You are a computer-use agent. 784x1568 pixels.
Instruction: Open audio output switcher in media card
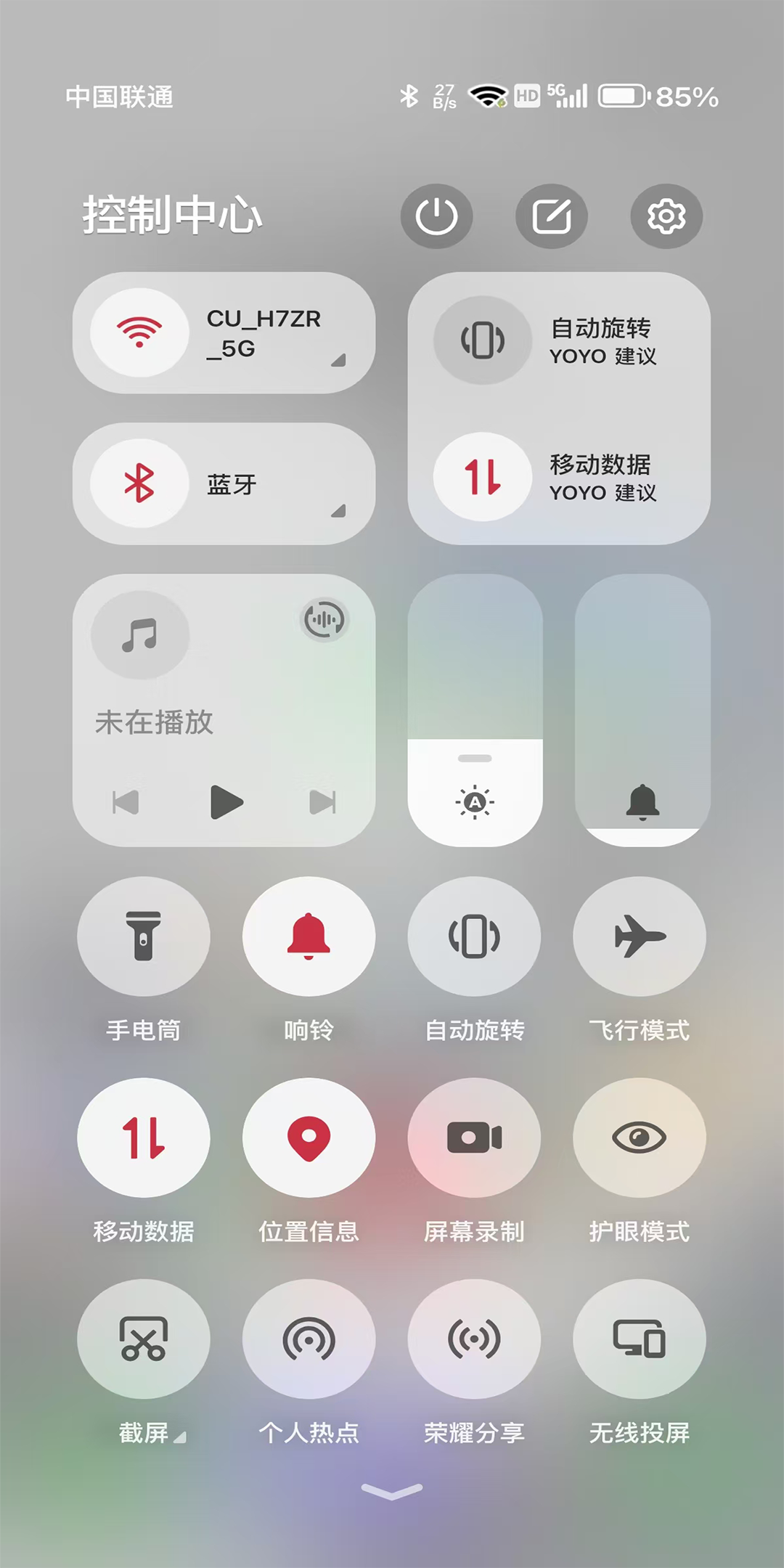324,620
